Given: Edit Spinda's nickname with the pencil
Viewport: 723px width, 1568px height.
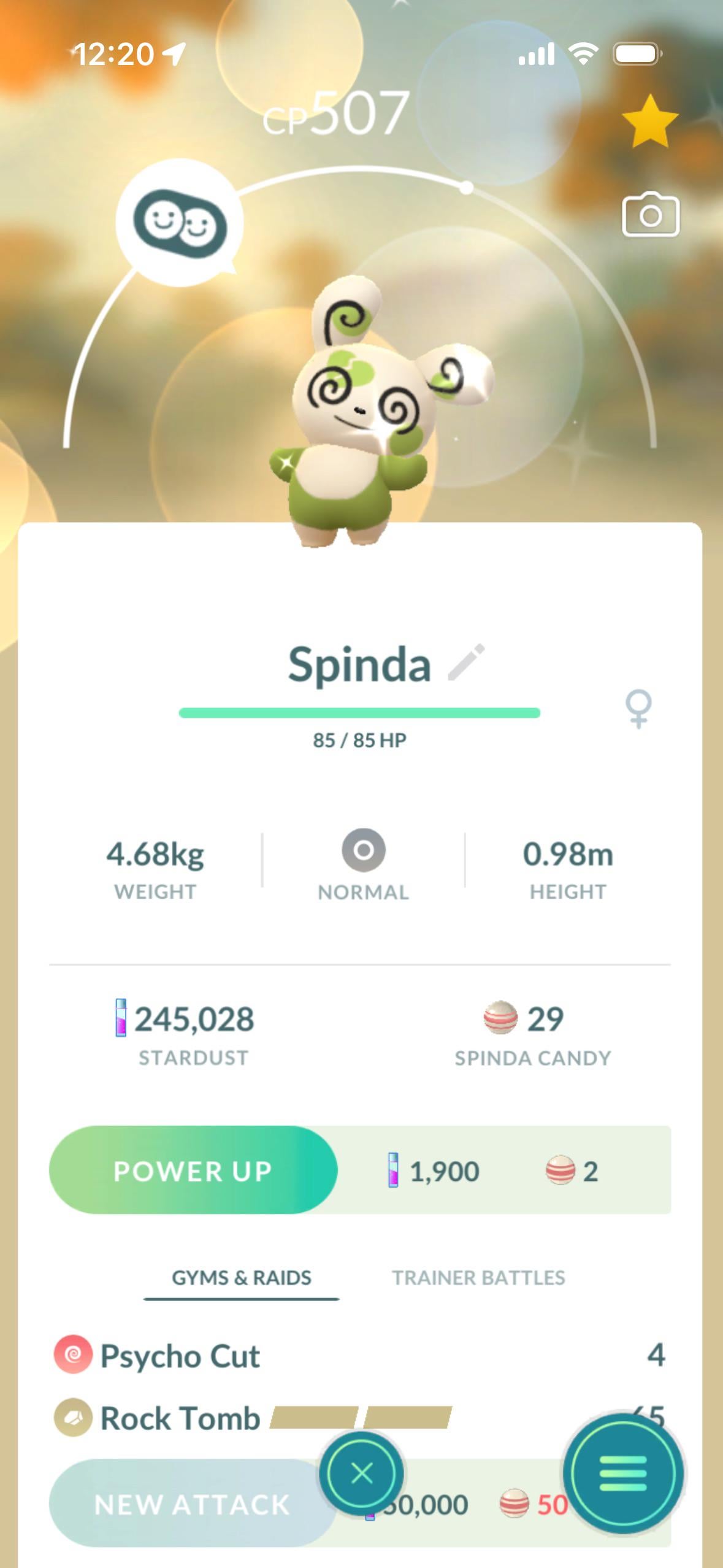Looking at the screenshot, I should coord(467,663).
